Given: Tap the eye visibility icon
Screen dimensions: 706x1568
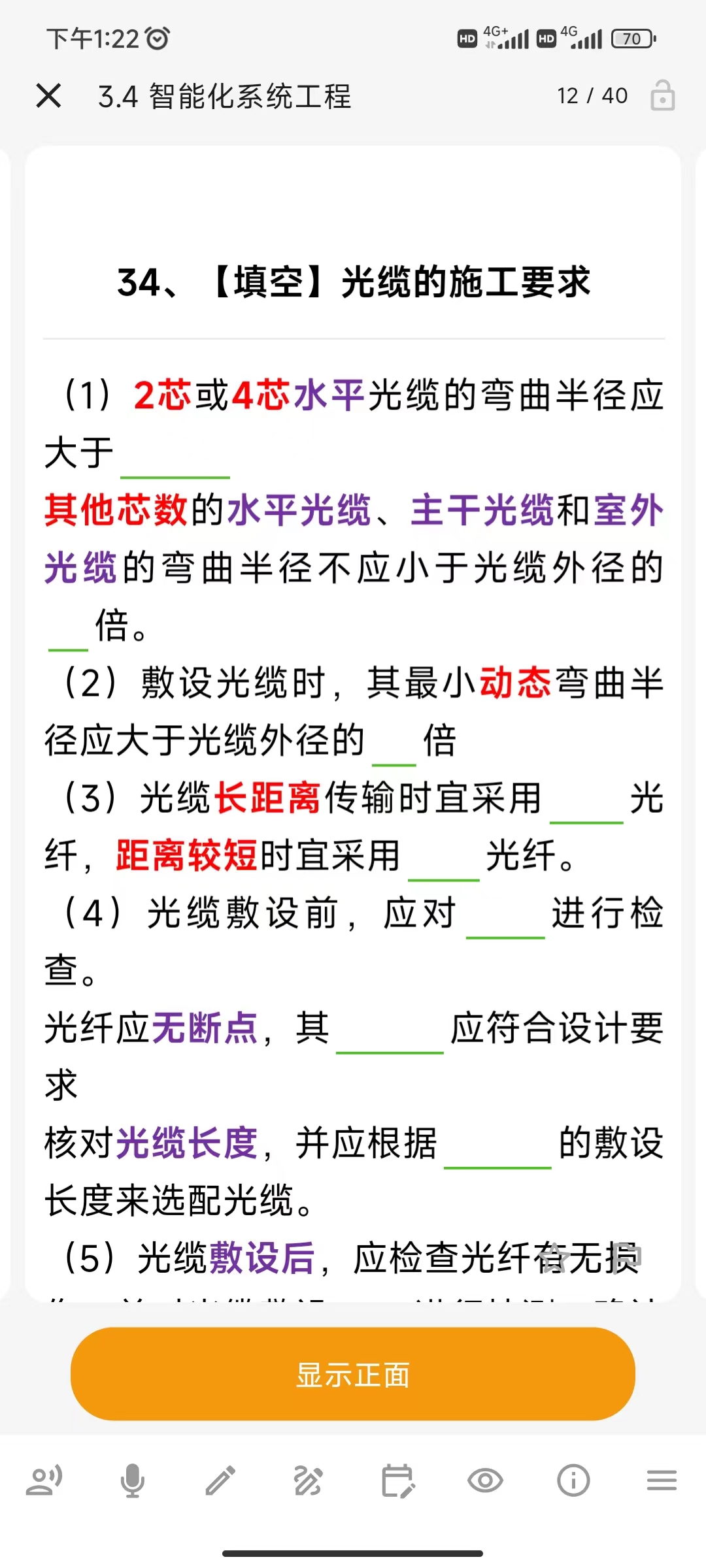Looking at the screenshot, I should click(x=485, y=1480).
